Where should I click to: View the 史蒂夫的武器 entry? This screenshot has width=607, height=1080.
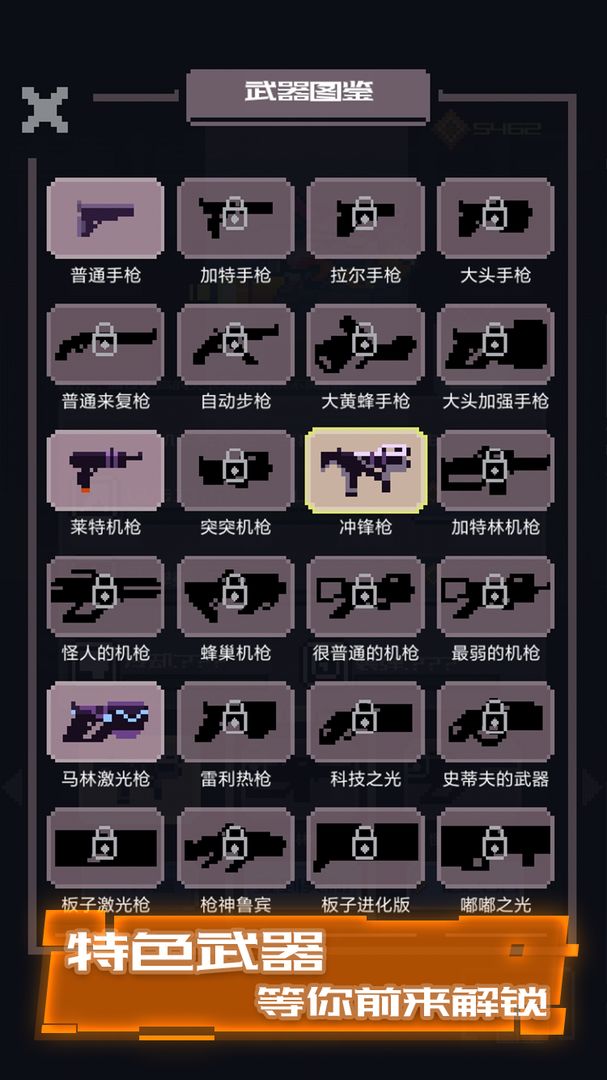pyautogui.click(x=495, y=722)
